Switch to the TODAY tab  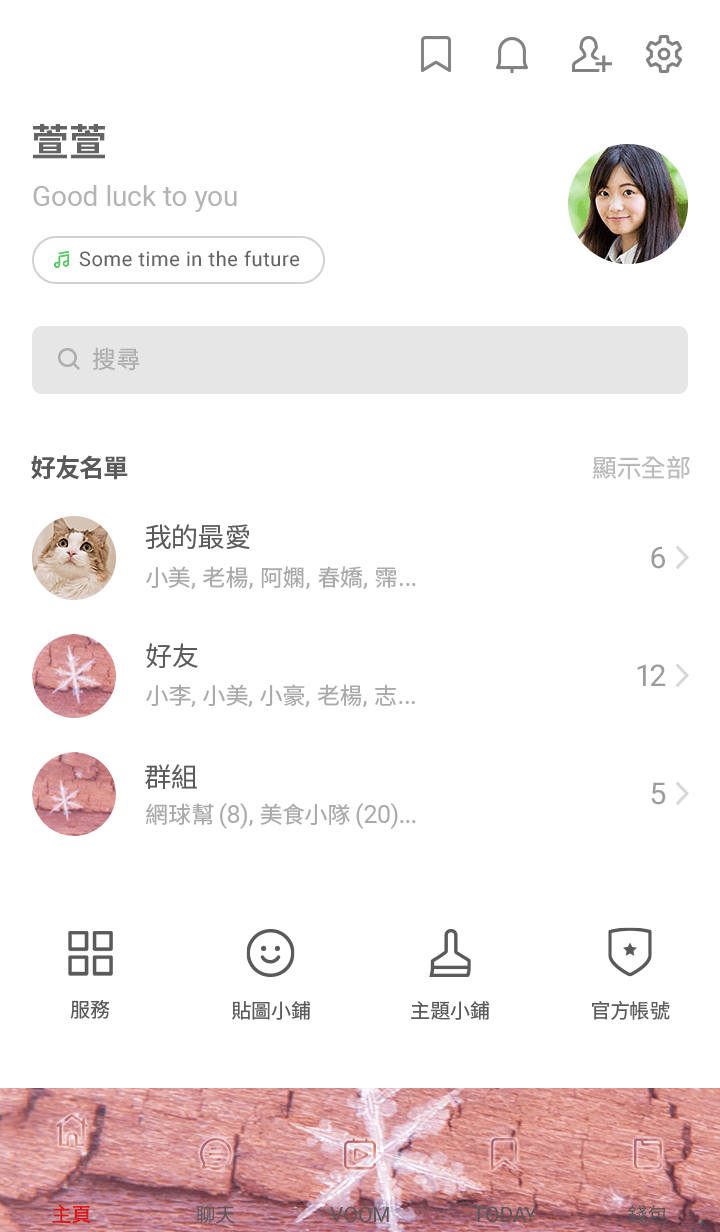tap(504, 1170)
